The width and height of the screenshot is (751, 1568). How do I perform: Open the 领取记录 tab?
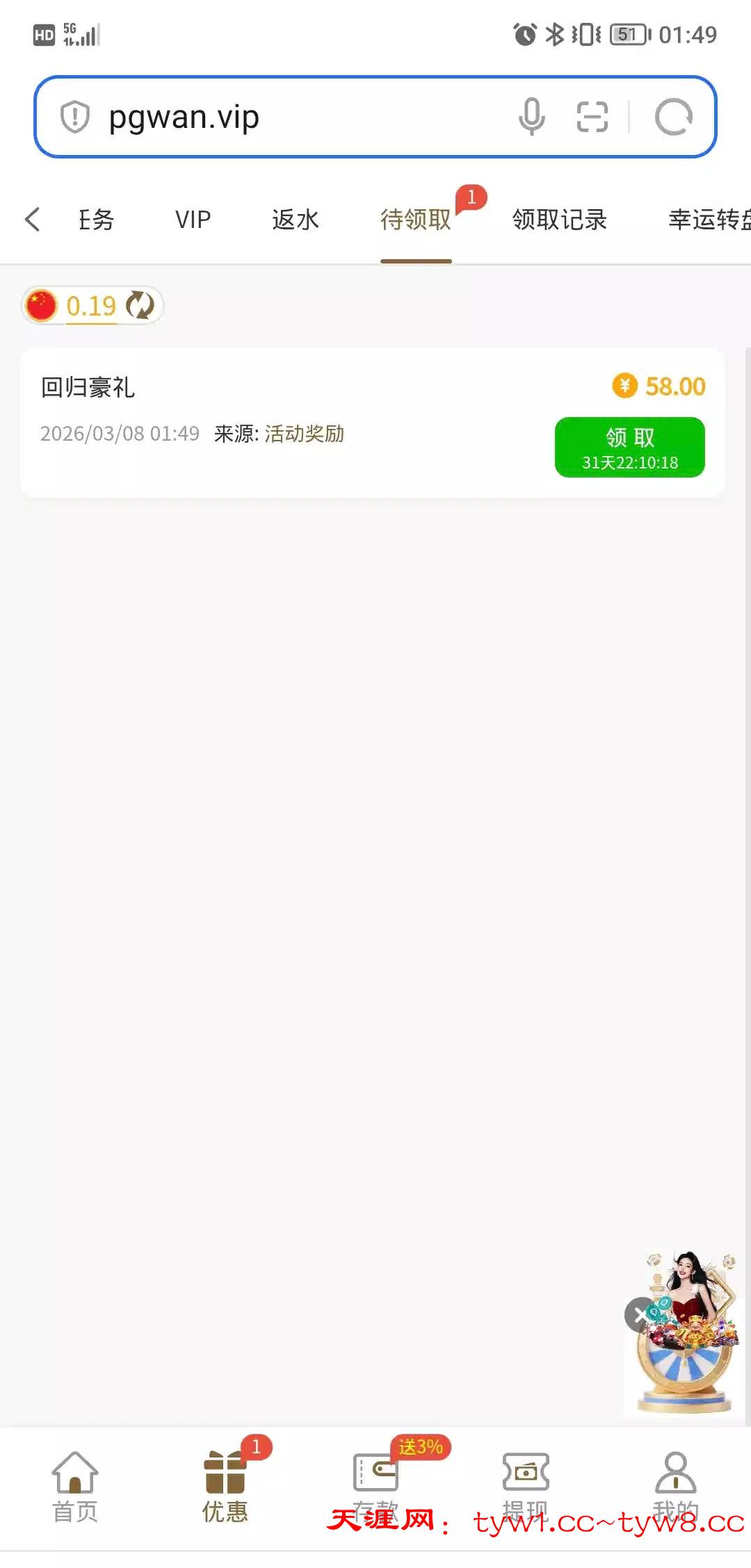559,220
